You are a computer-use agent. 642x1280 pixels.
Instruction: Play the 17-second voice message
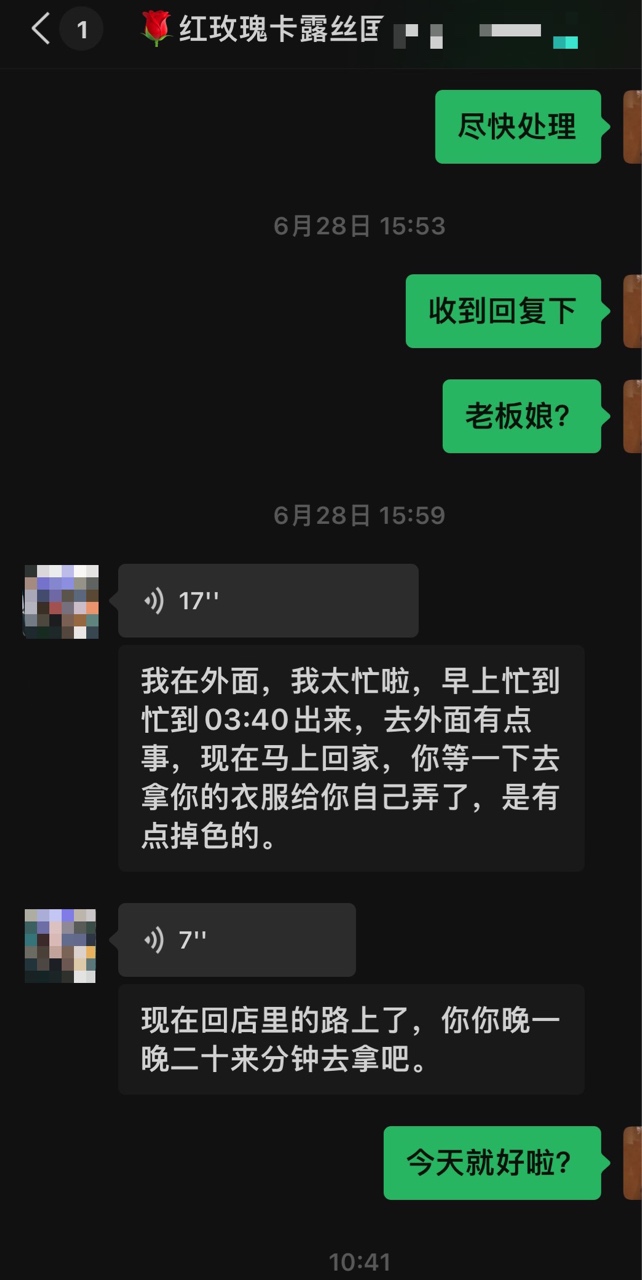267,600
